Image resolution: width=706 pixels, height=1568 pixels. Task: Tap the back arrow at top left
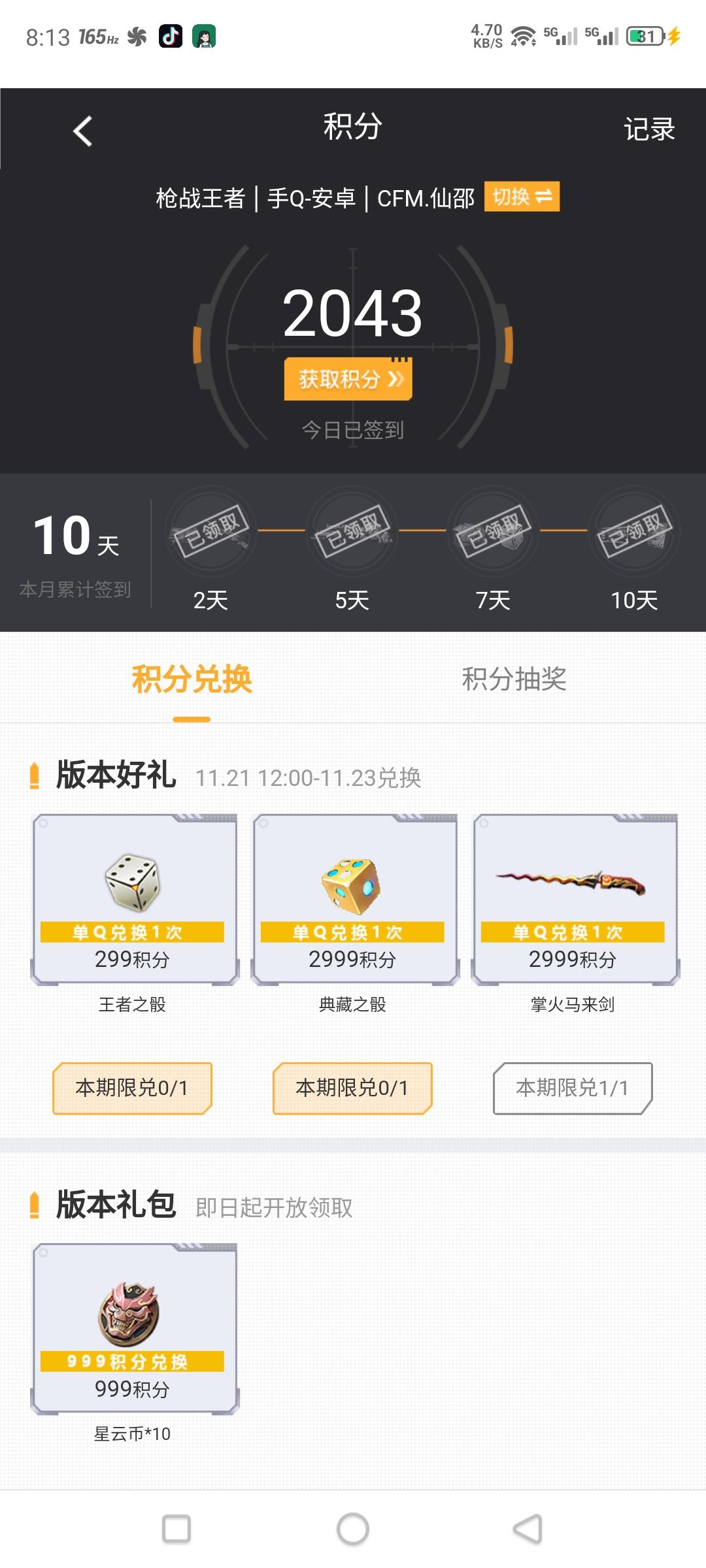[80, 130]
